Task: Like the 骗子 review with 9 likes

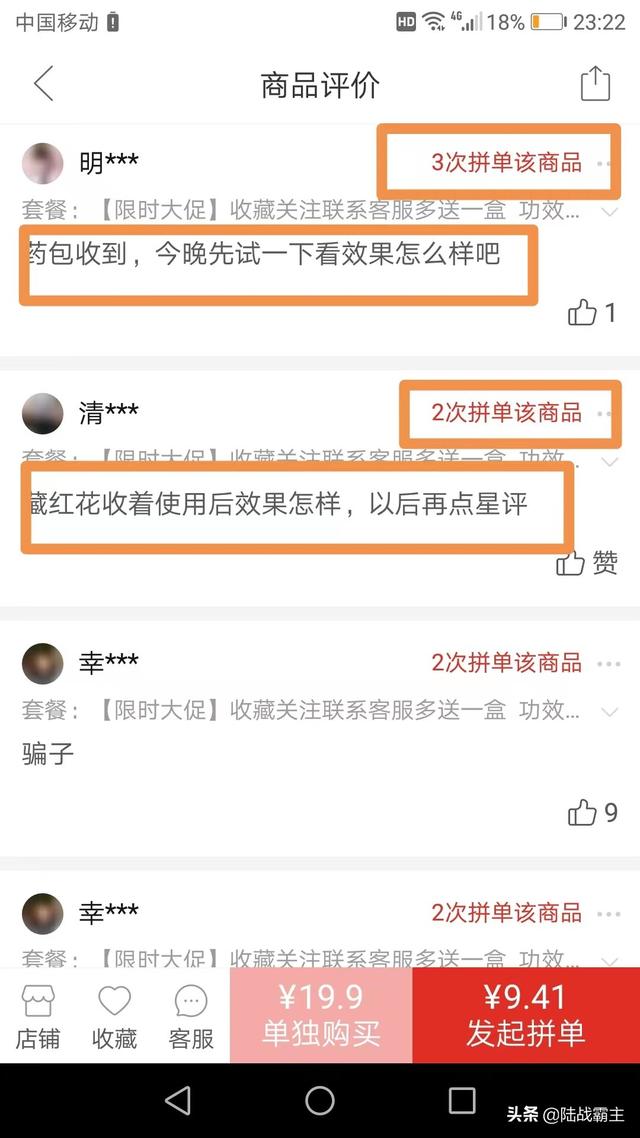Action: pyautogui.click(x=582, y=813)
